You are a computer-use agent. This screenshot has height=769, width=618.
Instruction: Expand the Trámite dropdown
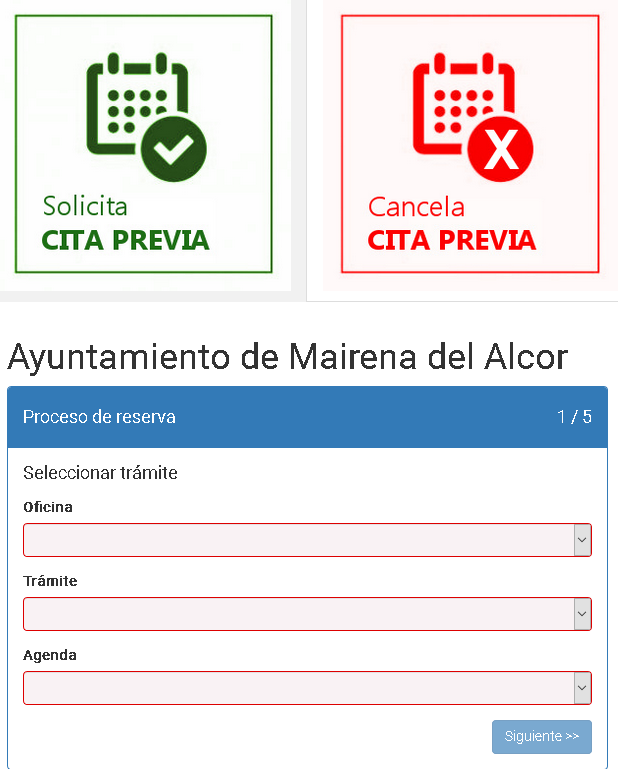tap(307, 614)
